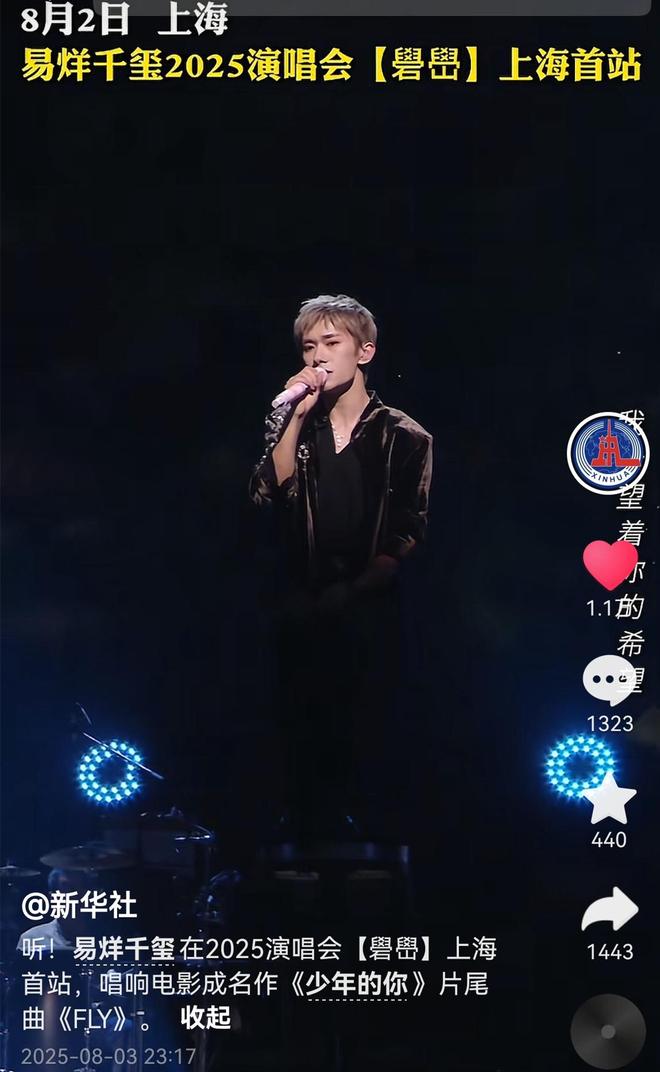Viewport: 660px width, 1072px height.
Task: Open the 少年的你 link in caption
Action: [x=356, y=984]
